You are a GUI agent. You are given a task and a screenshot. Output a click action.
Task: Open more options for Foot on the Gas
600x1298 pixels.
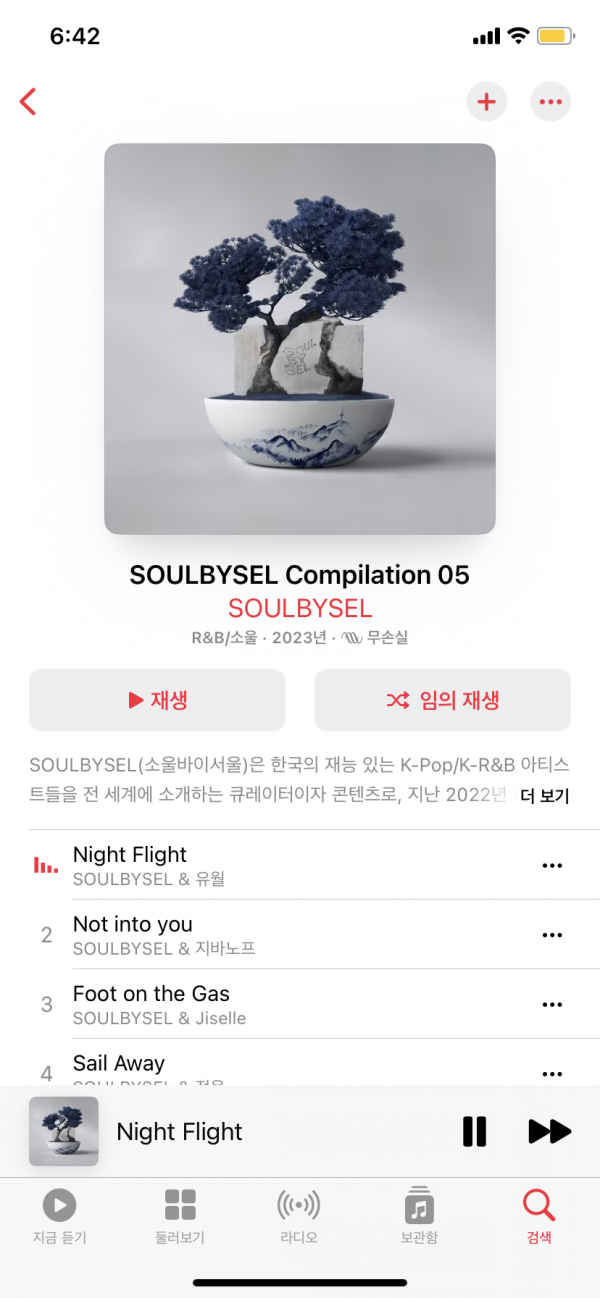[552, 1005]
